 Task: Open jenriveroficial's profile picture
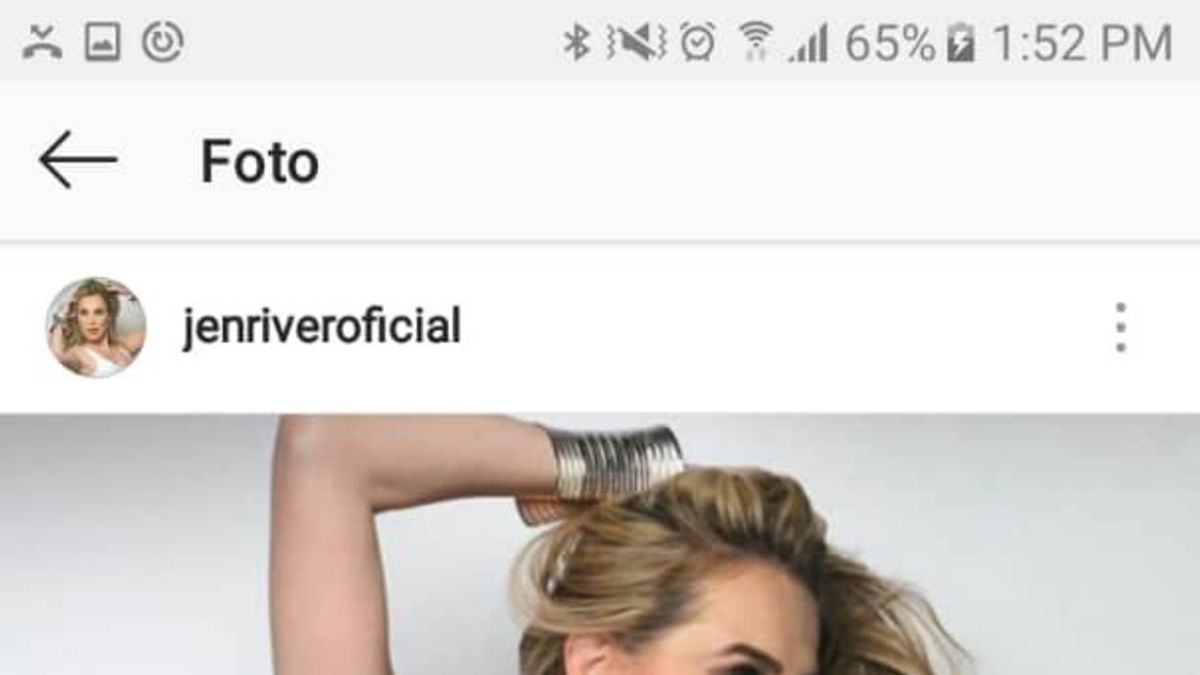click(x=96, y=327)
